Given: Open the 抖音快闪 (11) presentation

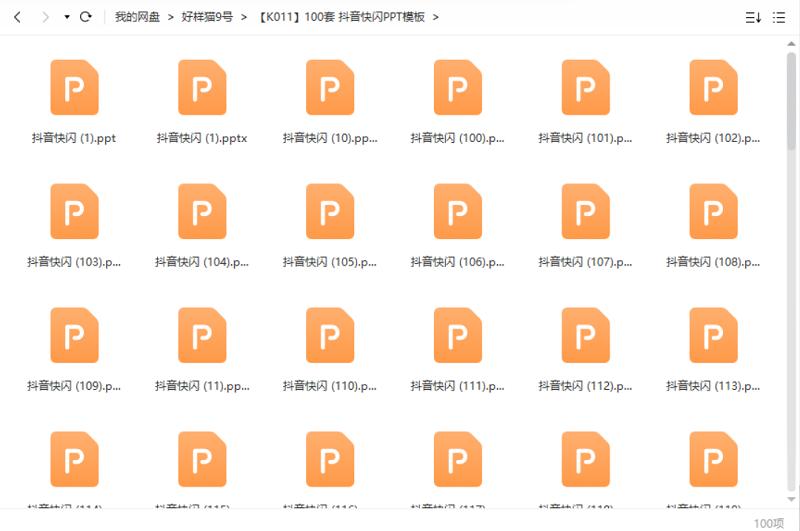Looking at the screenshot, I should pyautogui.click(x=202, y=336).
